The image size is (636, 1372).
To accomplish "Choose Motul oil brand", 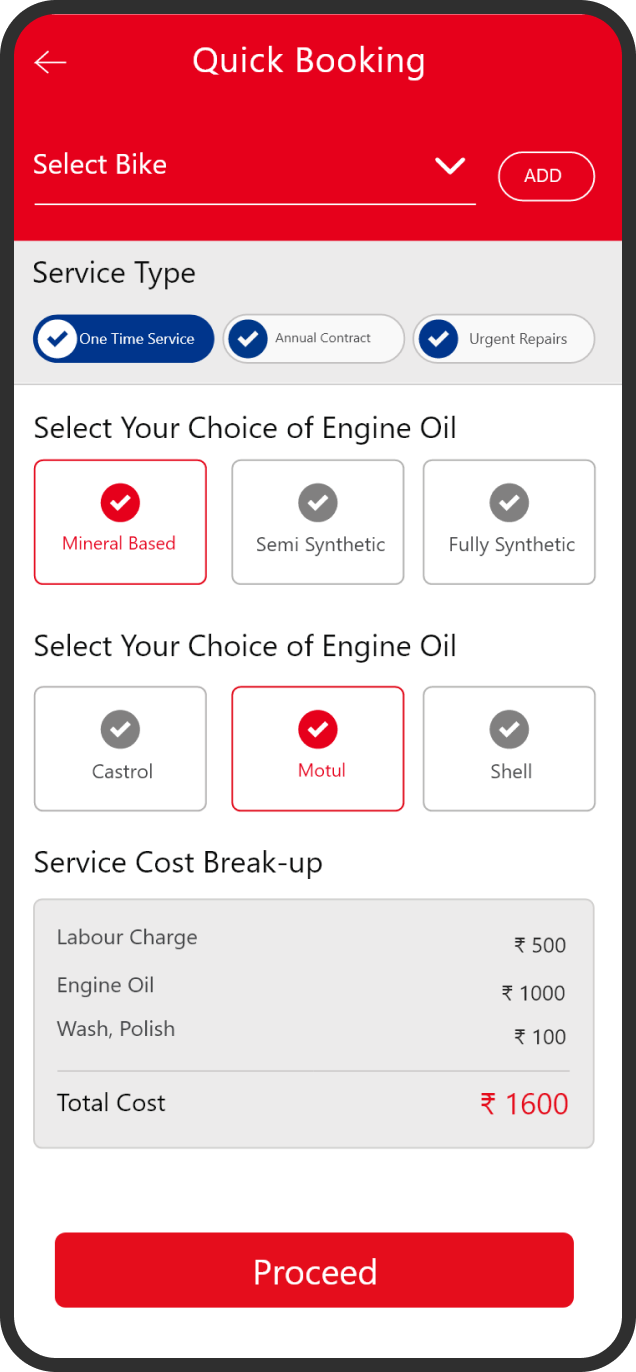I will pos(318,748).
